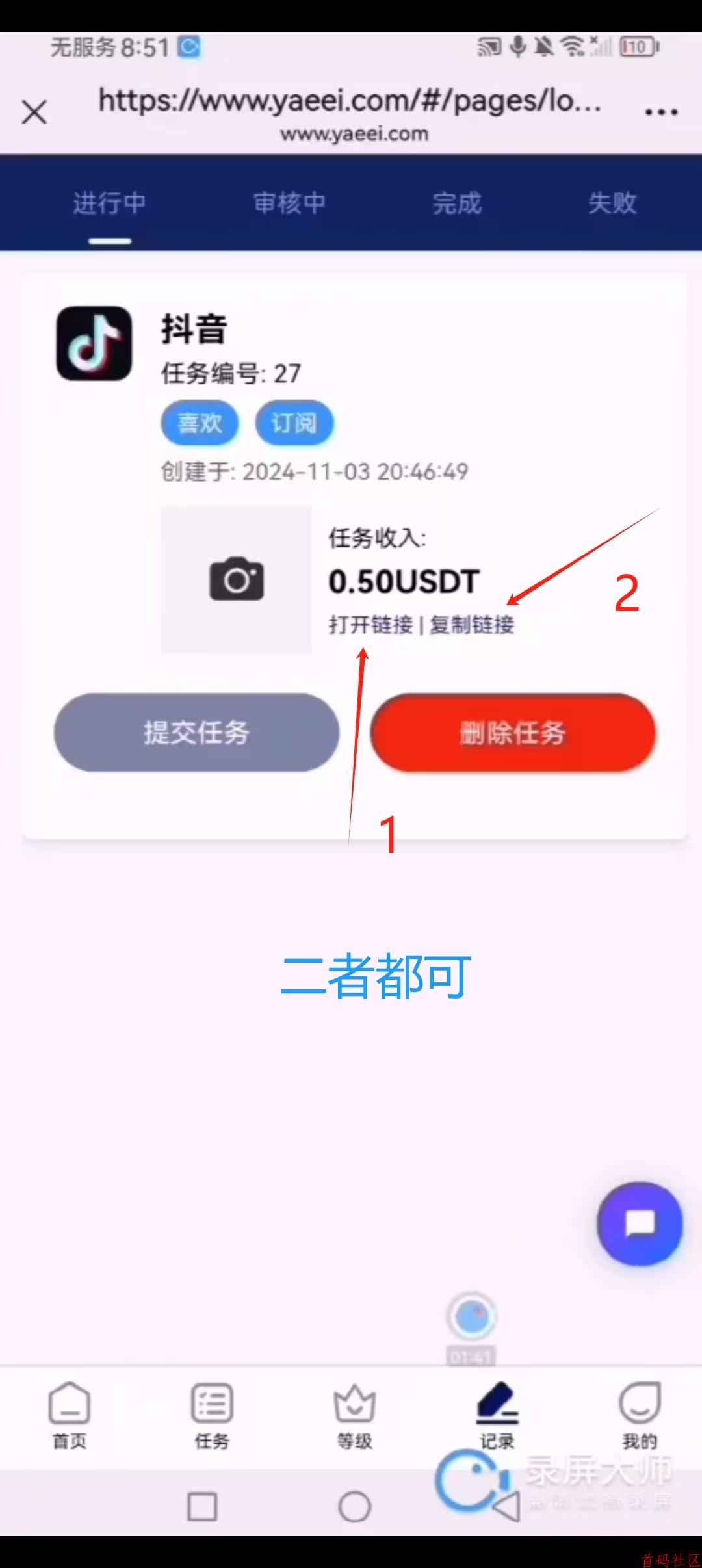Screen dimensions: 702x1568
Task: Tap the 打开链接 link
Action: (370, 625)
